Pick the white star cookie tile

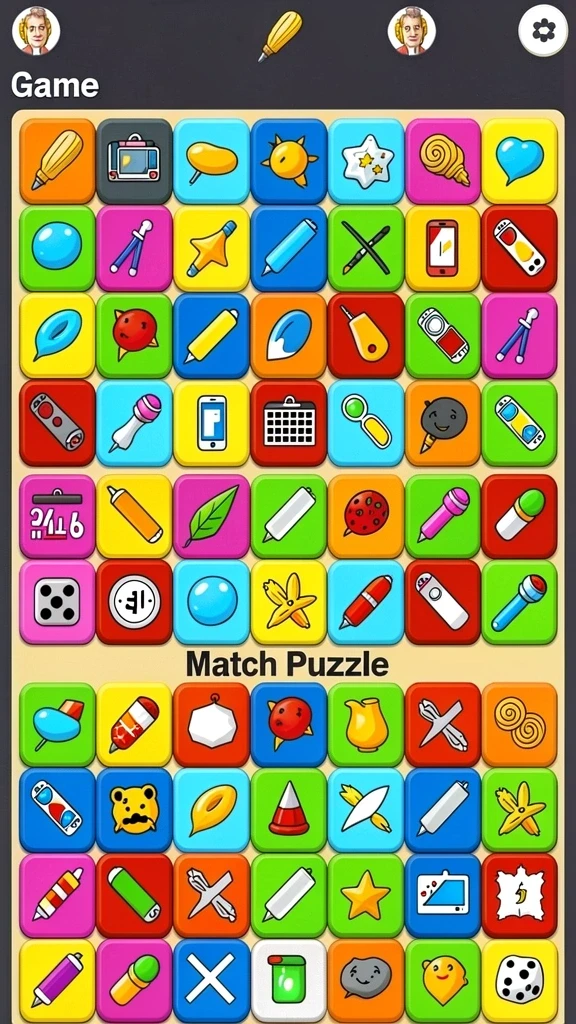point(365,161)
